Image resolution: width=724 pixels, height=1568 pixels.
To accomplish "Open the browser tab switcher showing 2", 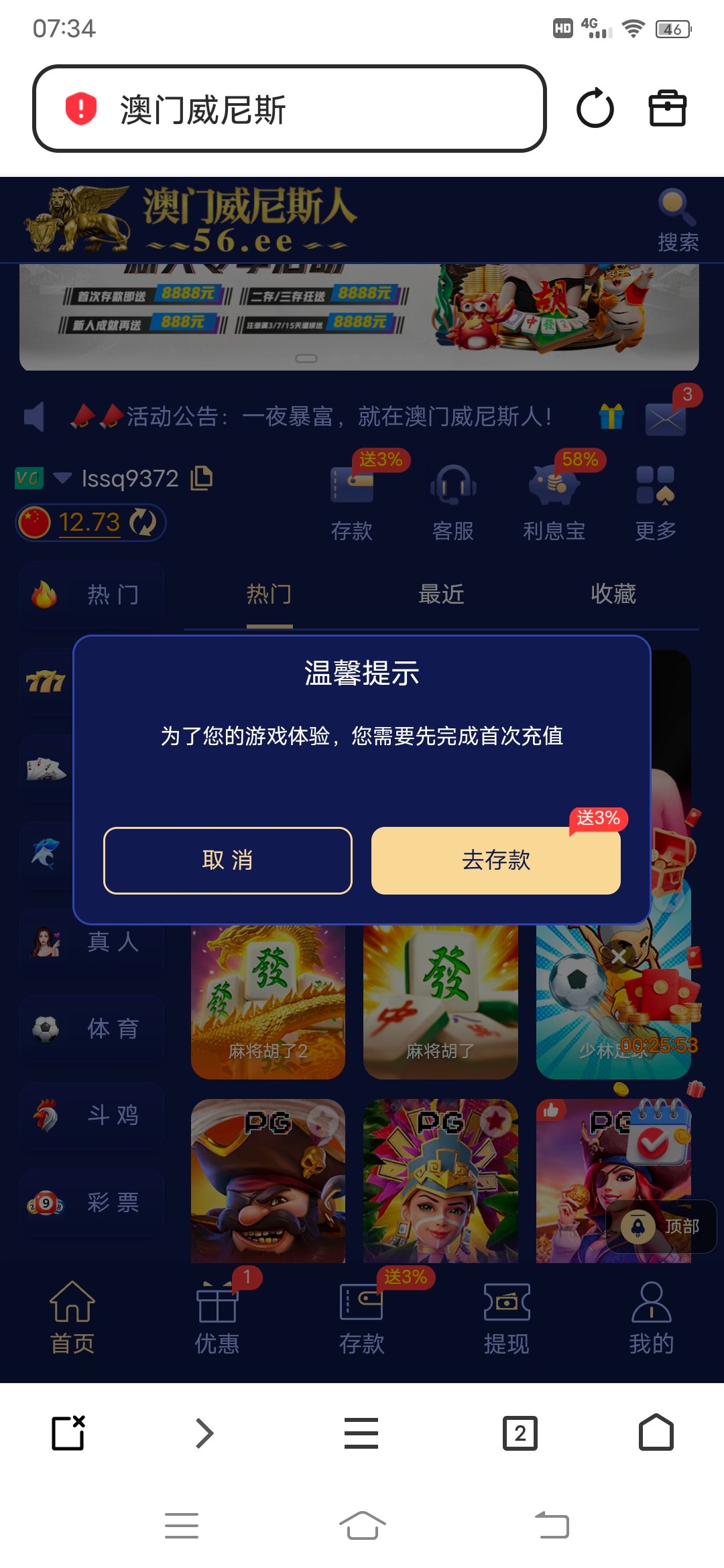I will pos(520,1433).
